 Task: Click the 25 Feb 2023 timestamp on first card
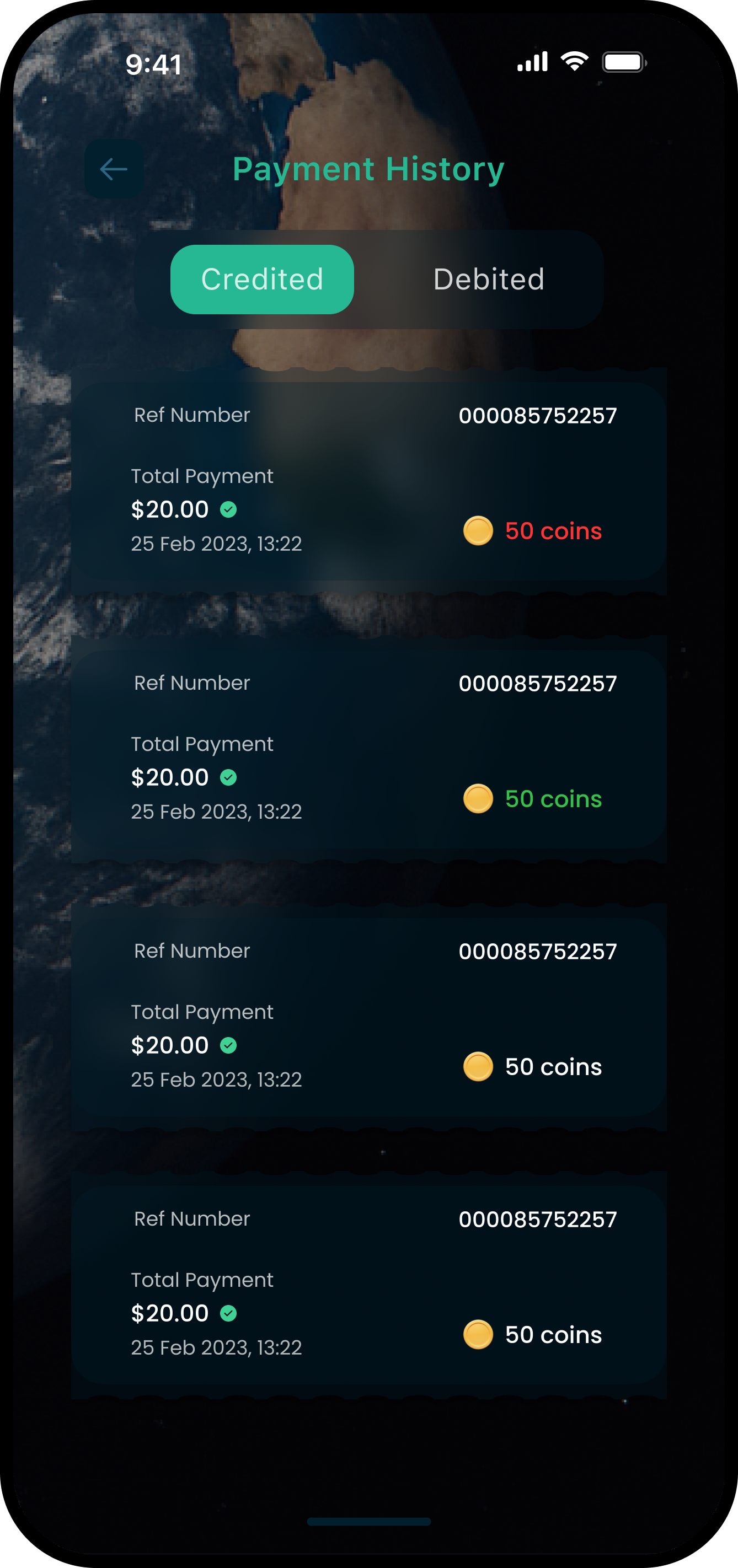(217, 544)
